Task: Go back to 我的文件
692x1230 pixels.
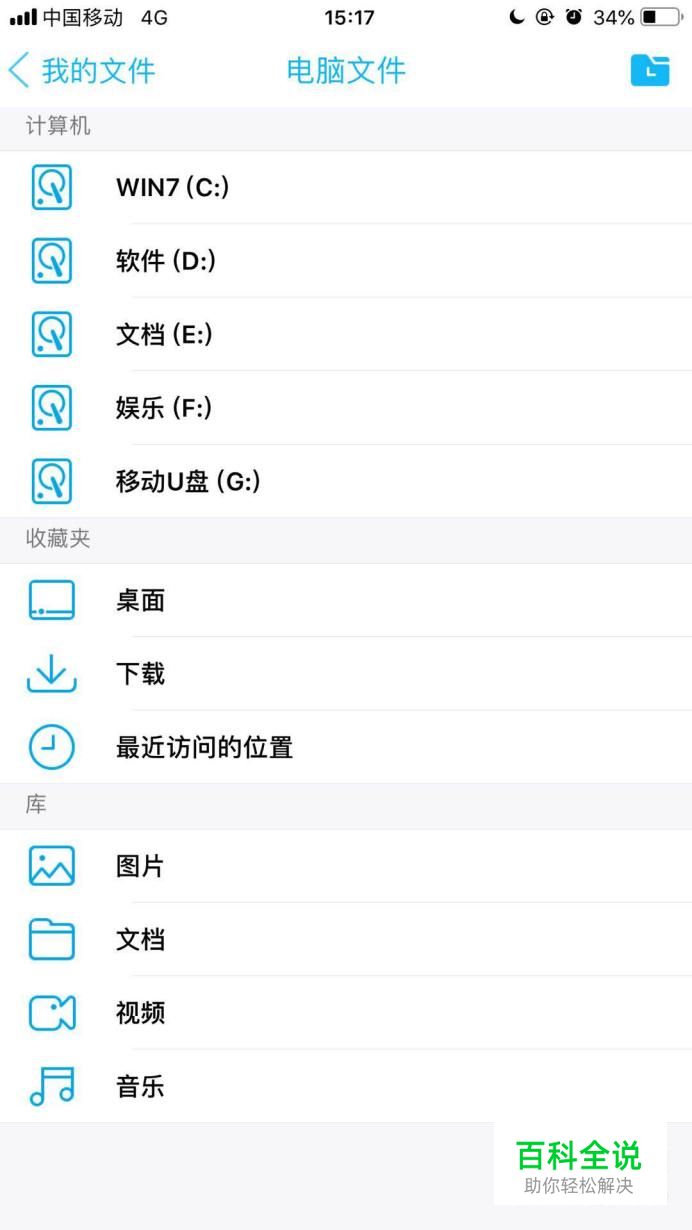Action: (x=82, y=71)
